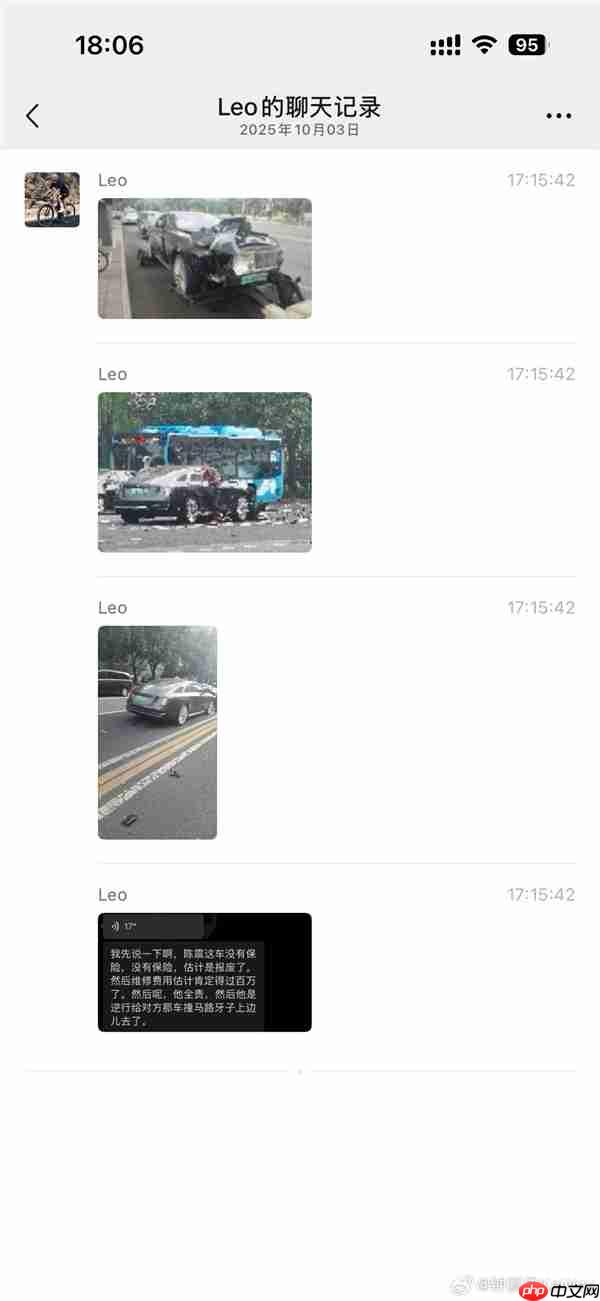View the image with the blue bus
Image resolution: width=600 pixels, height=1301 pixels.
pyautogui.click(x=204, y=472)
